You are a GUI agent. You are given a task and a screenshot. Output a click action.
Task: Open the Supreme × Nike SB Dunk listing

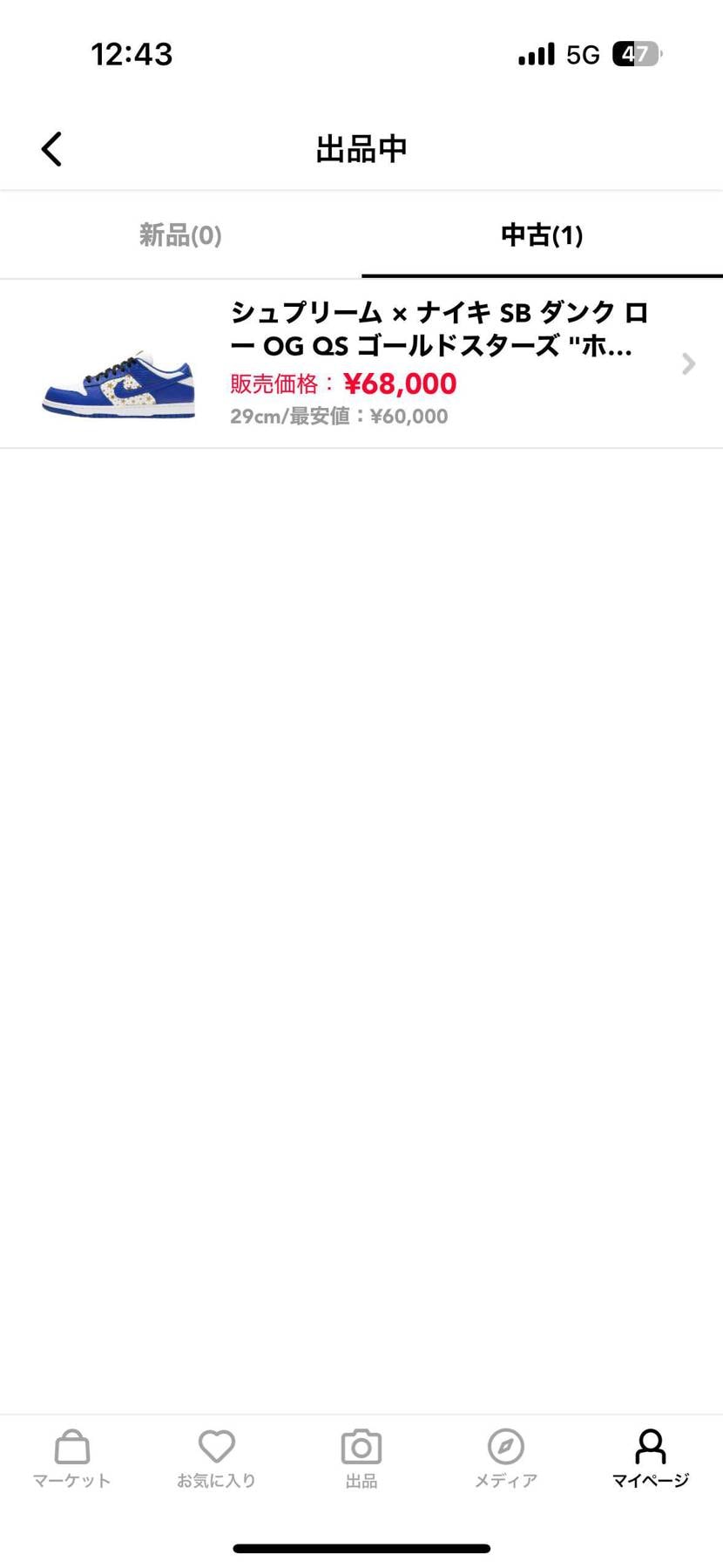coord(361,363)
